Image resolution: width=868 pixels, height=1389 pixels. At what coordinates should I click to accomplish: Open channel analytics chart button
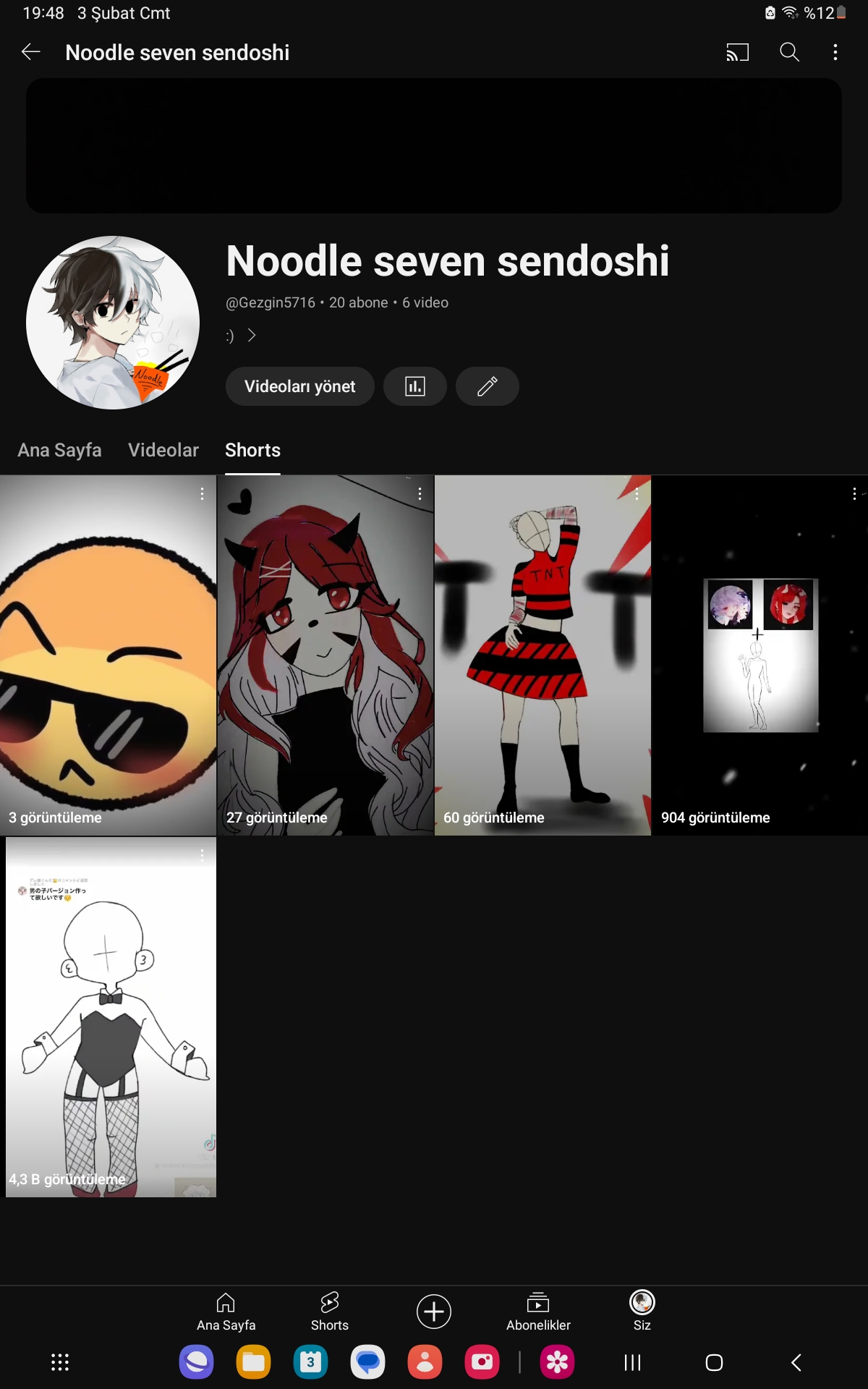tap(414, 386)
